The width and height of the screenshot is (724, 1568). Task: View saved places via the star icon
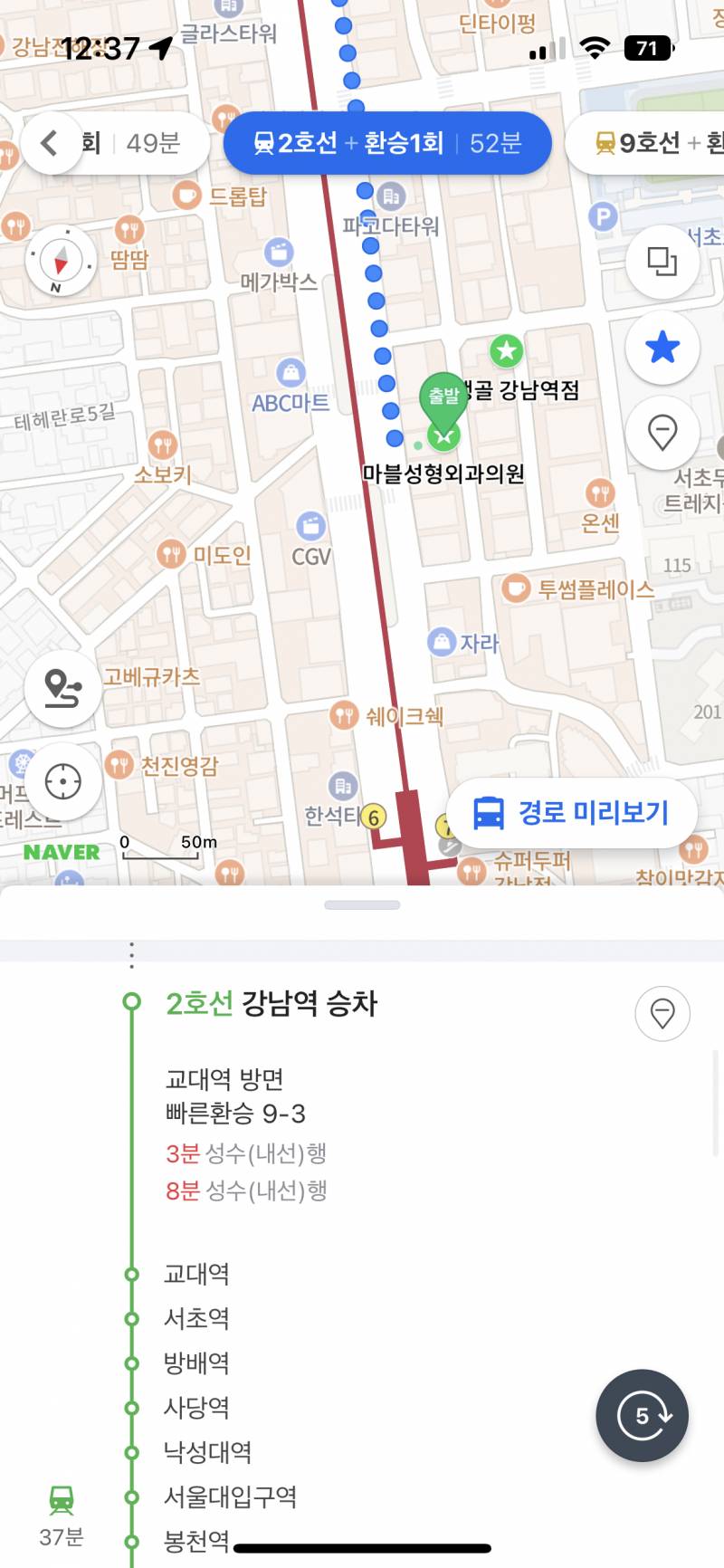pos(662,348)
